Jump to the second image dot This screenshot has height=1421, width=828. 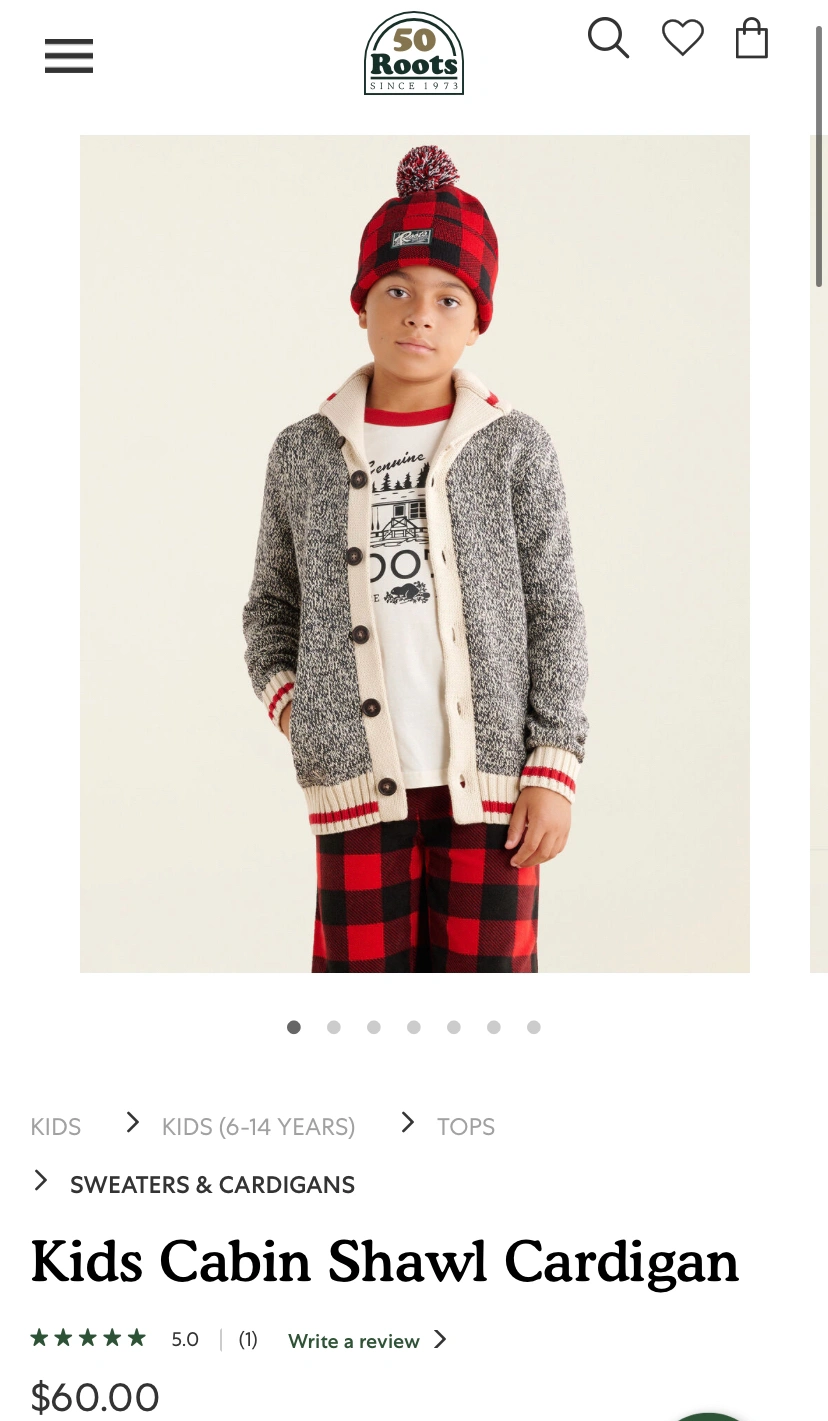[334, 1027]
